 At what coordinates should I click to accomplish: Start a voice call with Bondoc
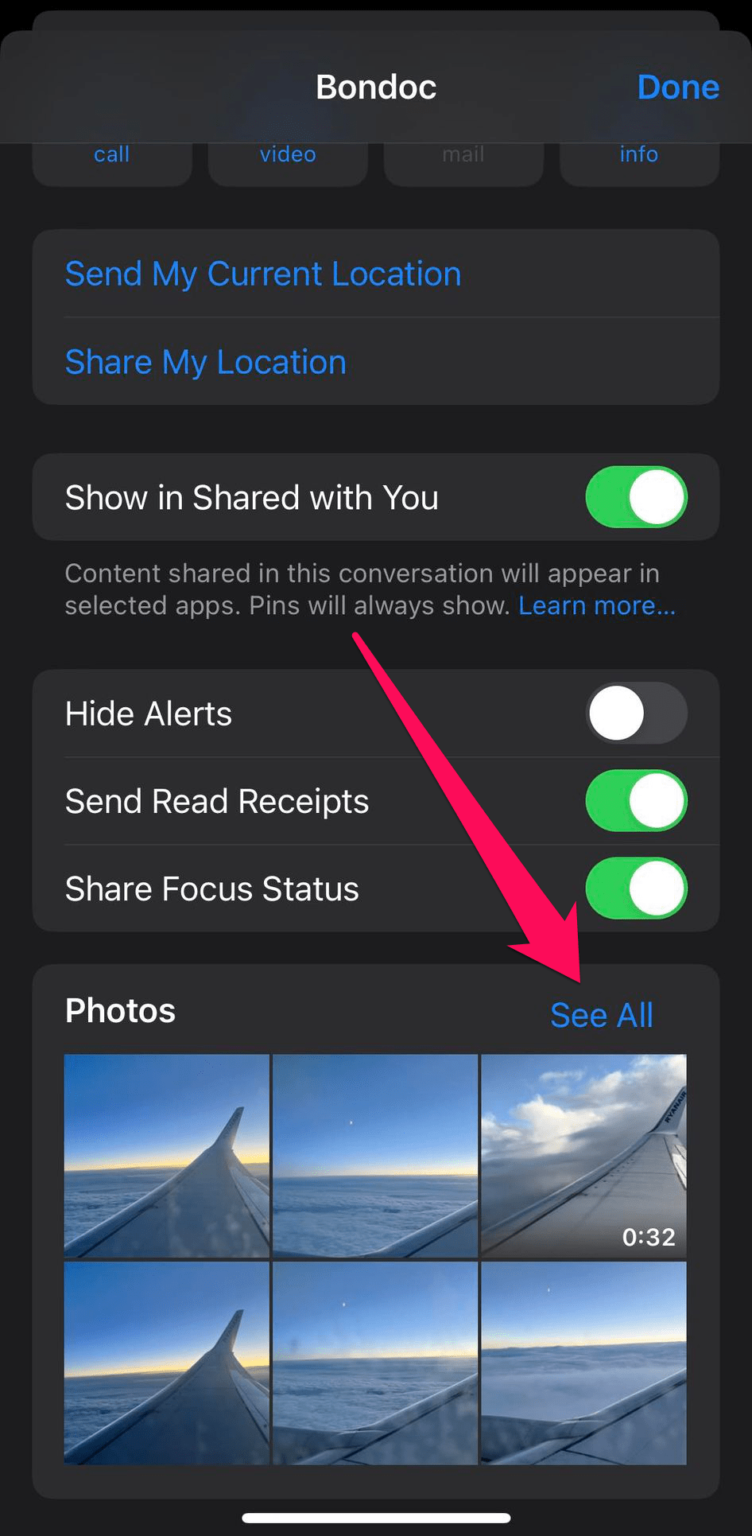(112, 158)
